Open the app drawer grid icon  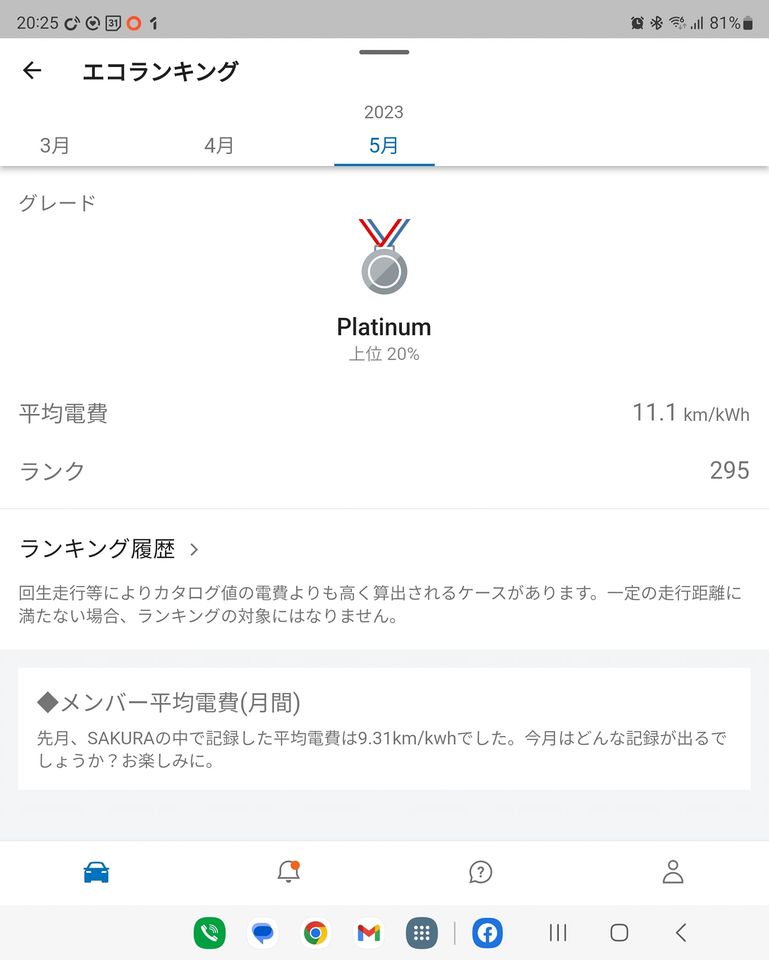(422, 933)
